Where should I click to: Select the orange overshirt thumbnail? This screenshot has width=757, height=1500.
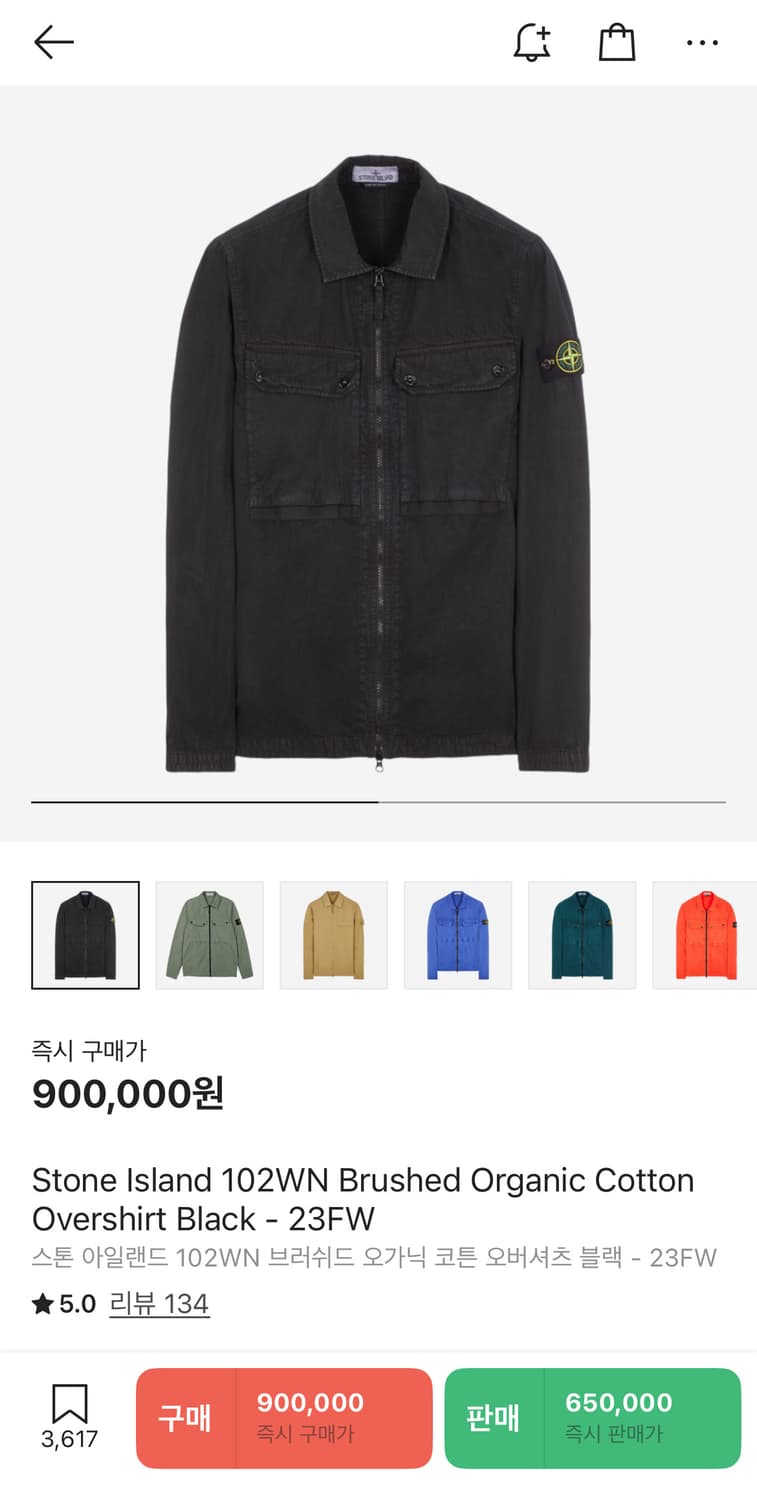704,935
